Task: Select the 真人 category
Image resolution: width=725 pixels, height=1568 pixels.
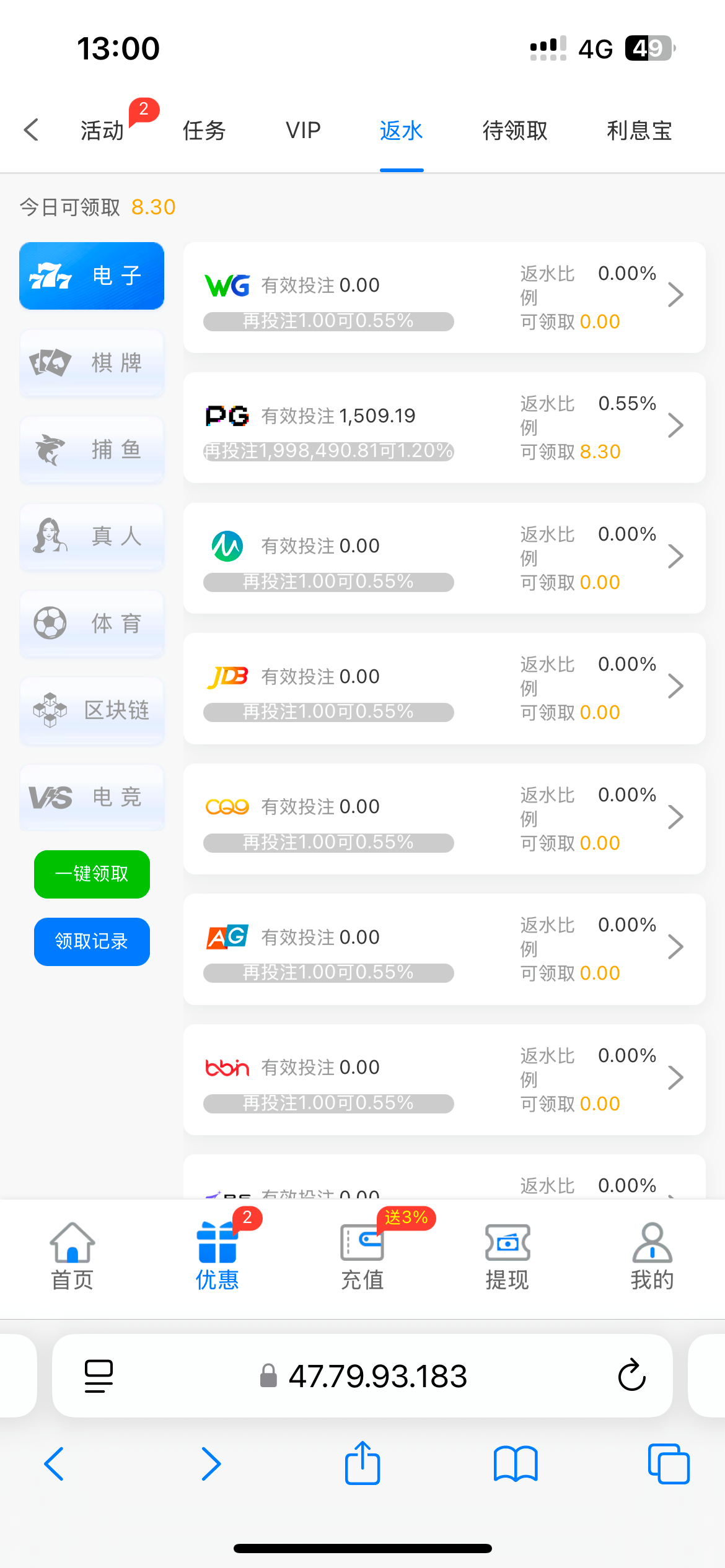Action: click(x=92, y=536)
